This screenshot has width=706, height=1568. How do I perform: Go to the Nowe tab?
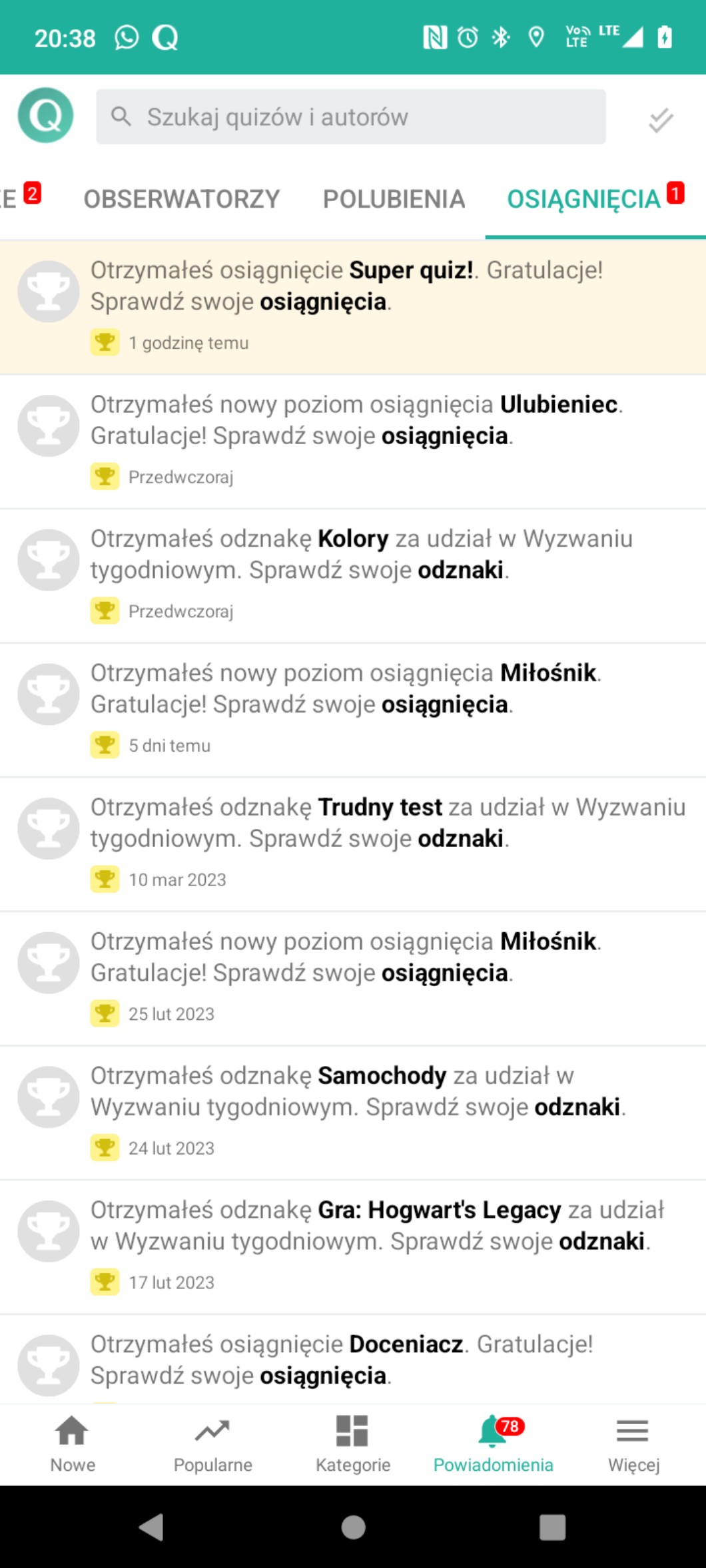(x=73, y=1443)
